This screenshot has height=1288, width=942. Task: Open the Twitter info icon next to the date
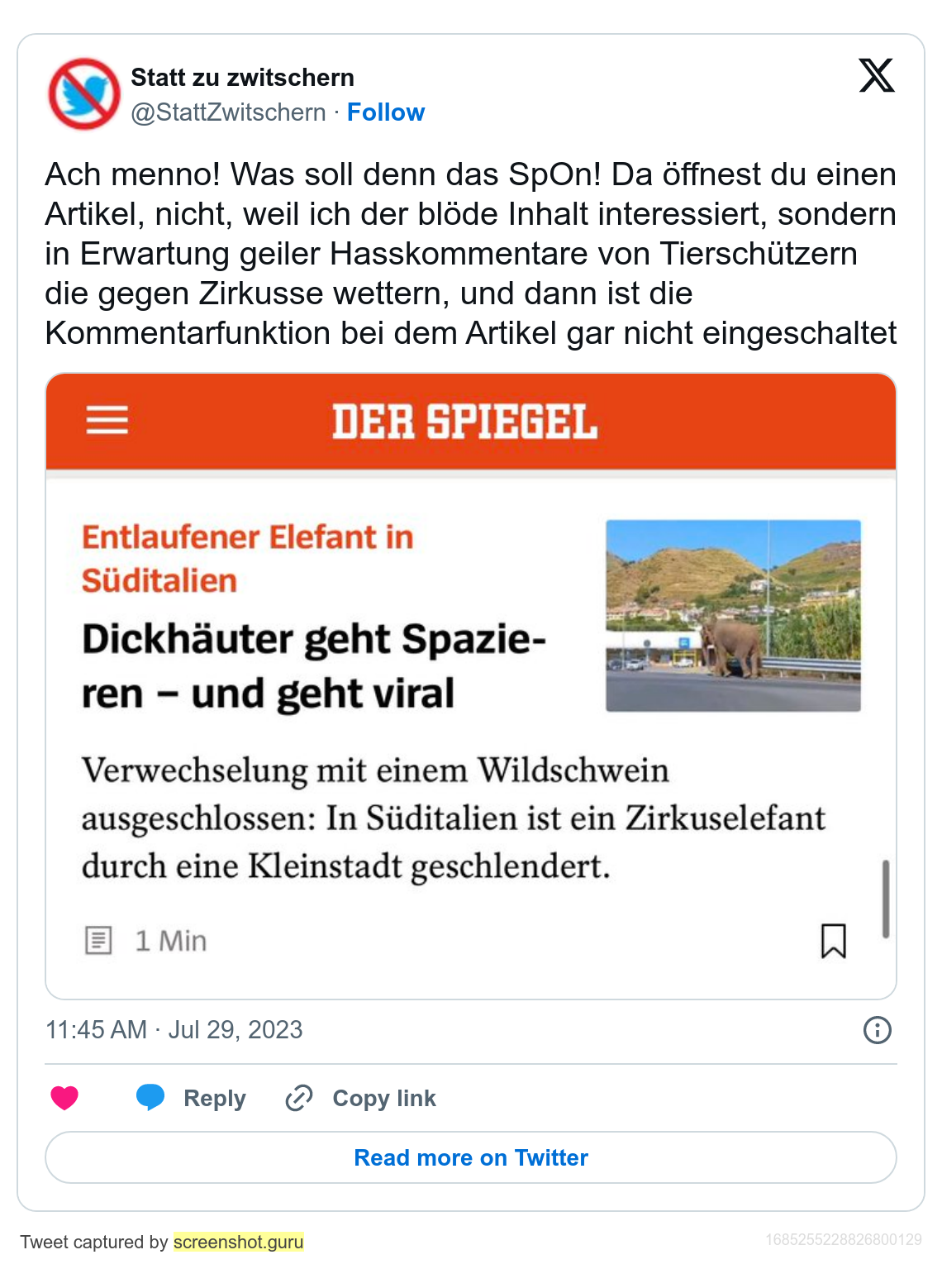click(877, 1030)
